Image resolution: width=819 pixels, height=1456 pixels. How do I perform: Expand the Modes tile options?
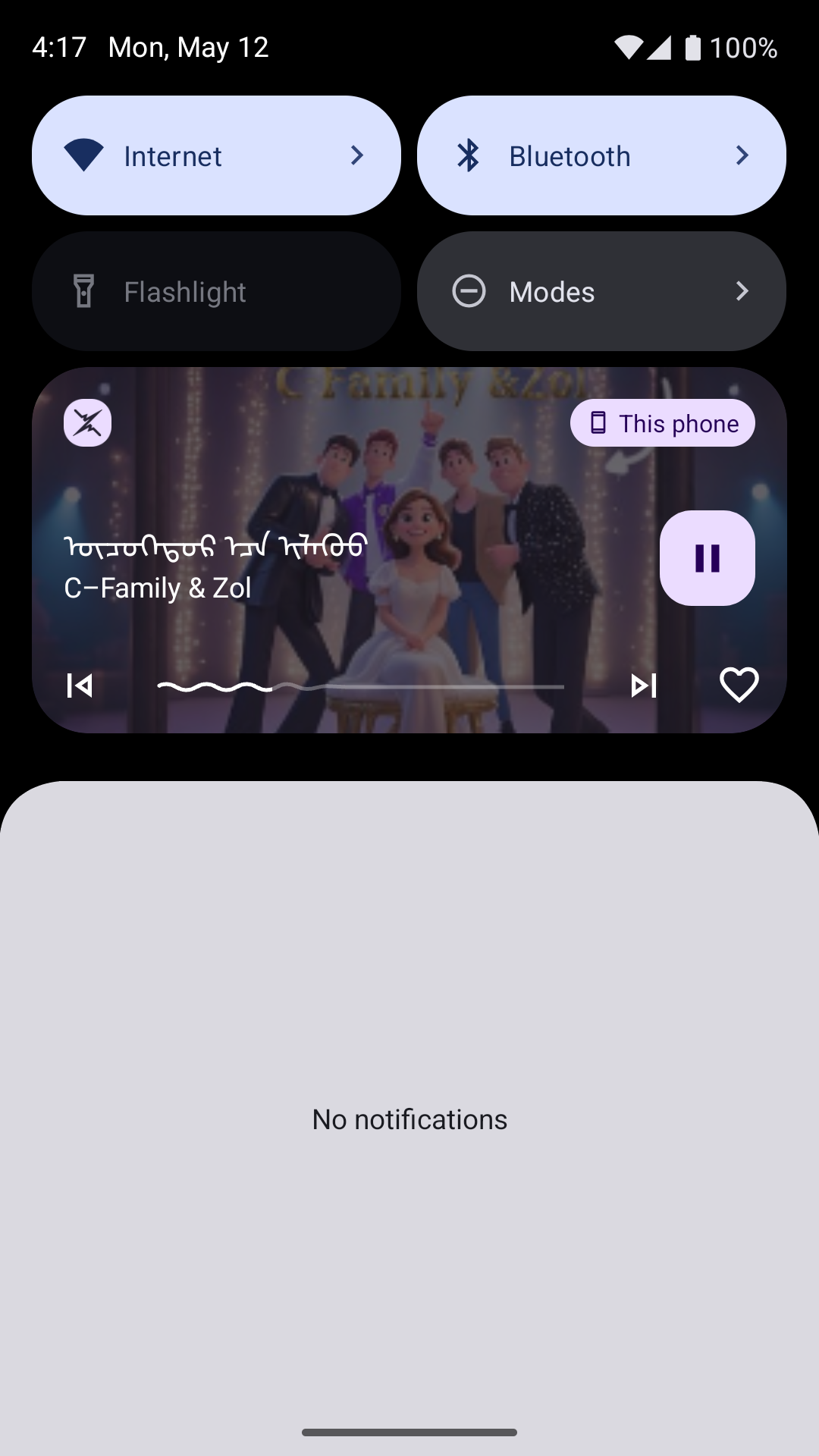click(x=742, y=291)
